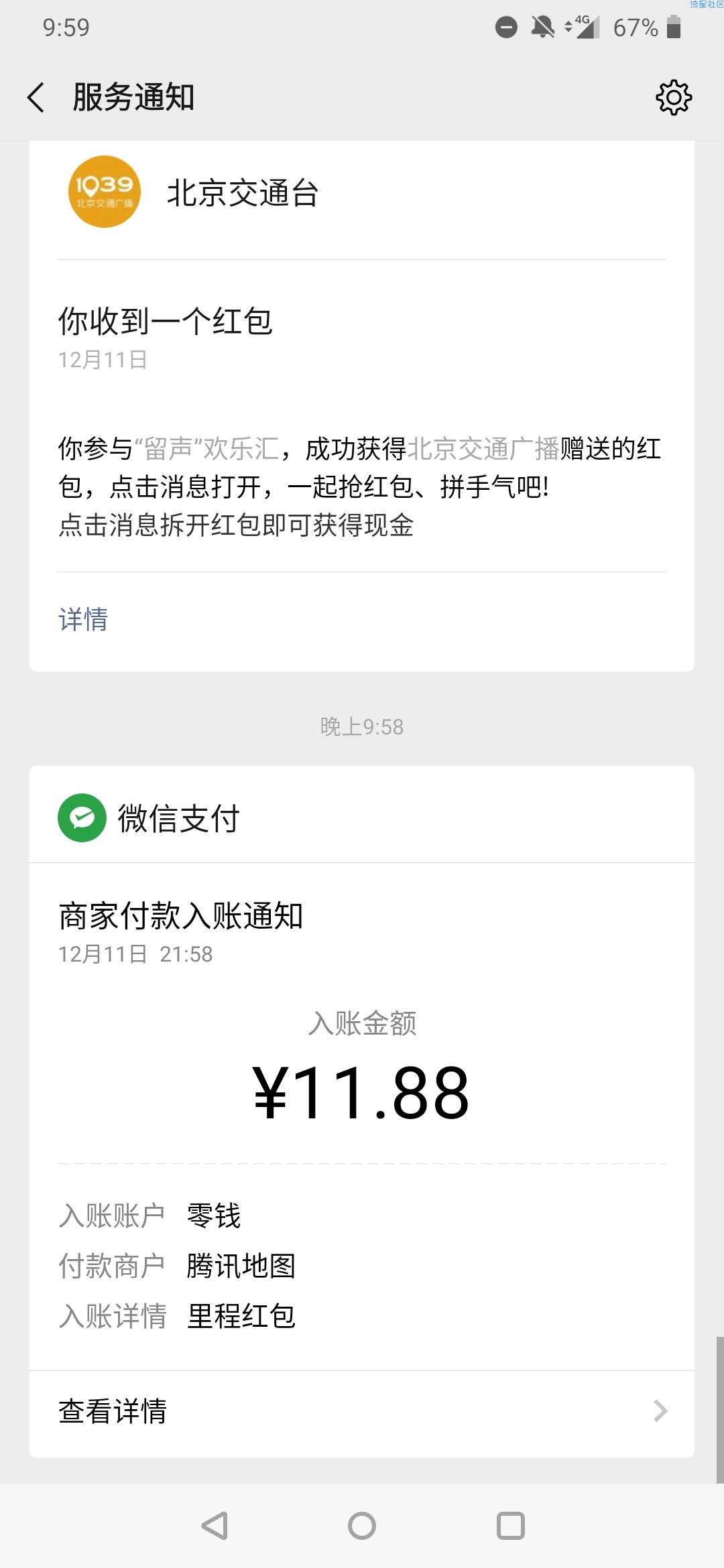Show recent apps
The height and width of the screenshot is (1568, 724).
[x=511, y=1526]
